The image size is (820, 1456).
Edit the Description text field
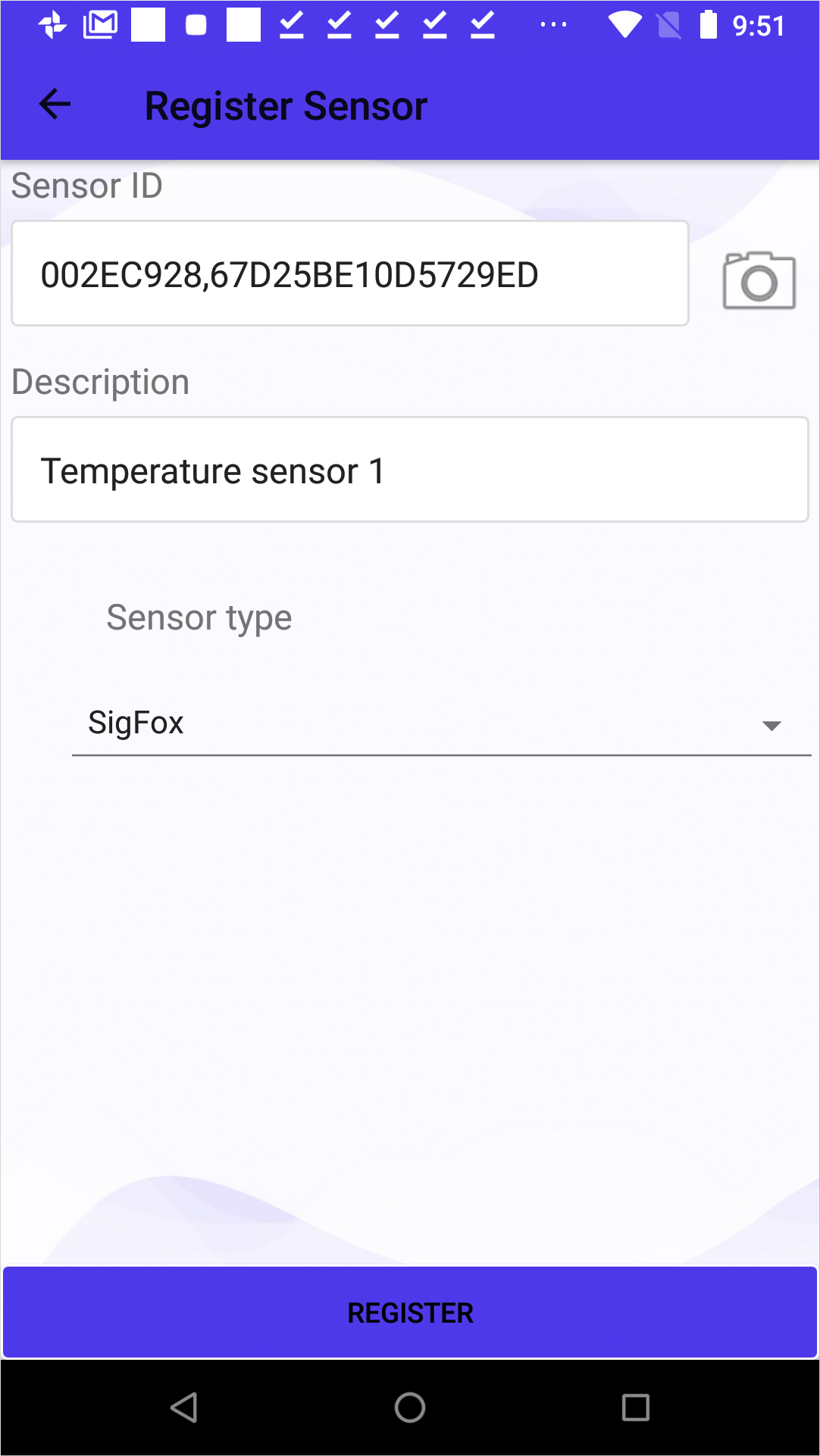[x=409, y=470]
